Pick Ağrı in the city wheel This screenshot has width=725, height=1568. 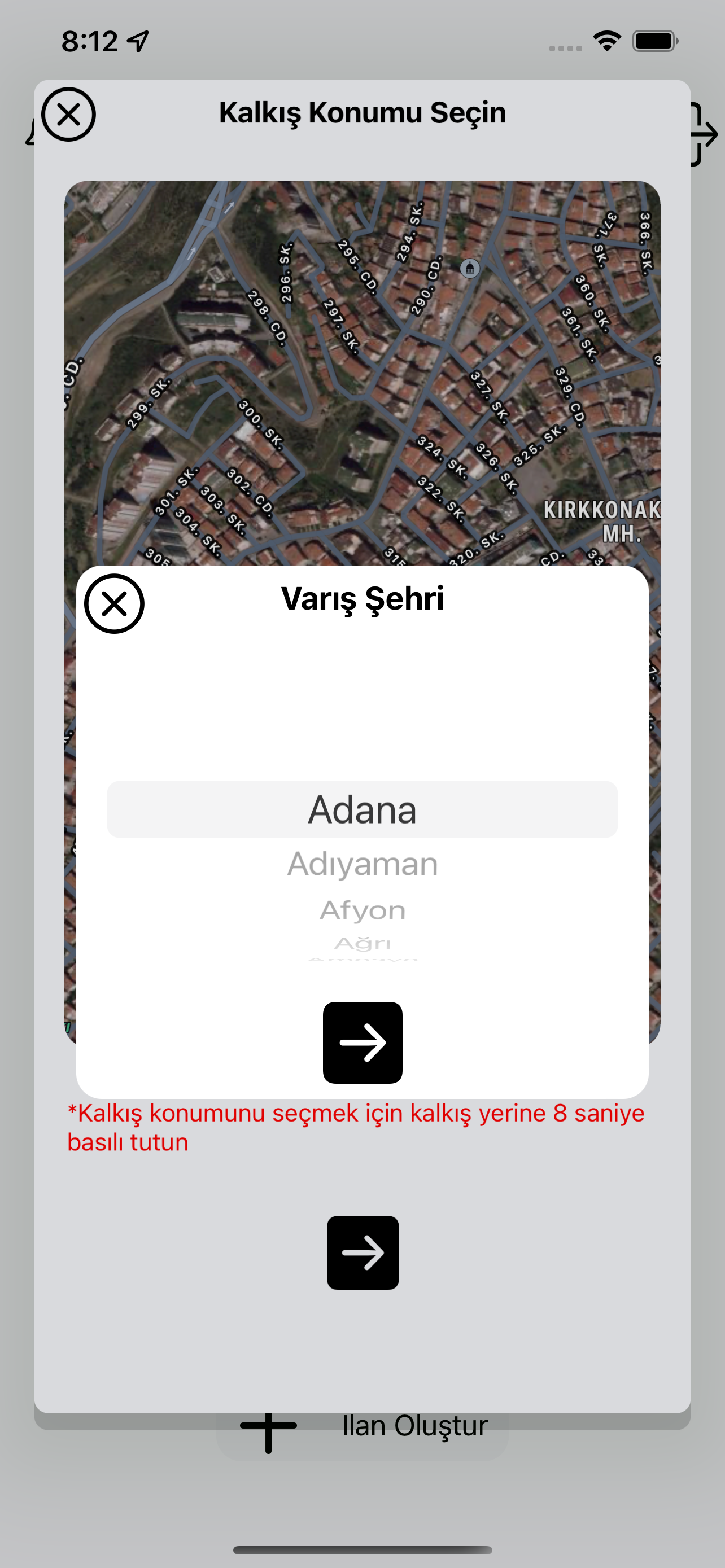[362, 943]
